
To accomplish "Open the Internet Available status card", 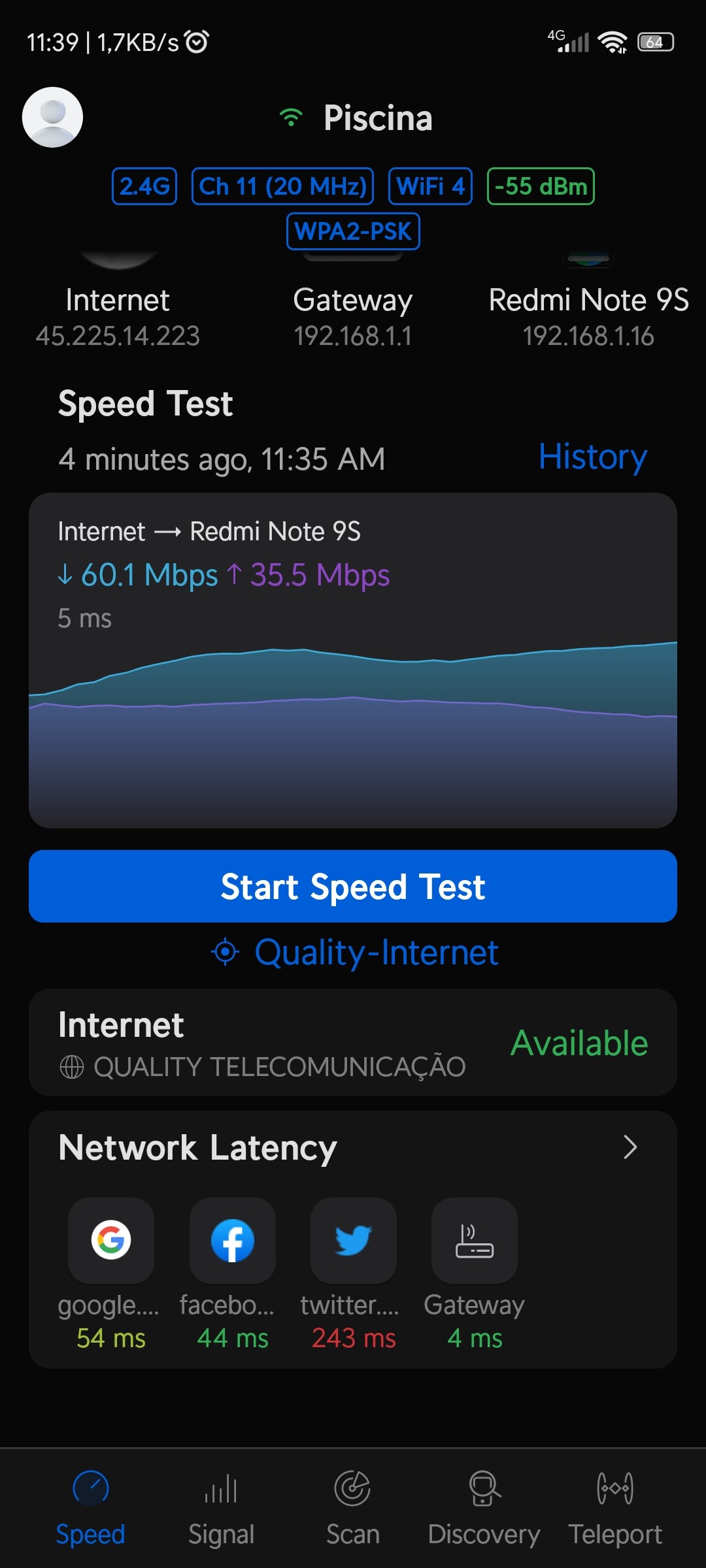I will click(x=353, y=1043).
